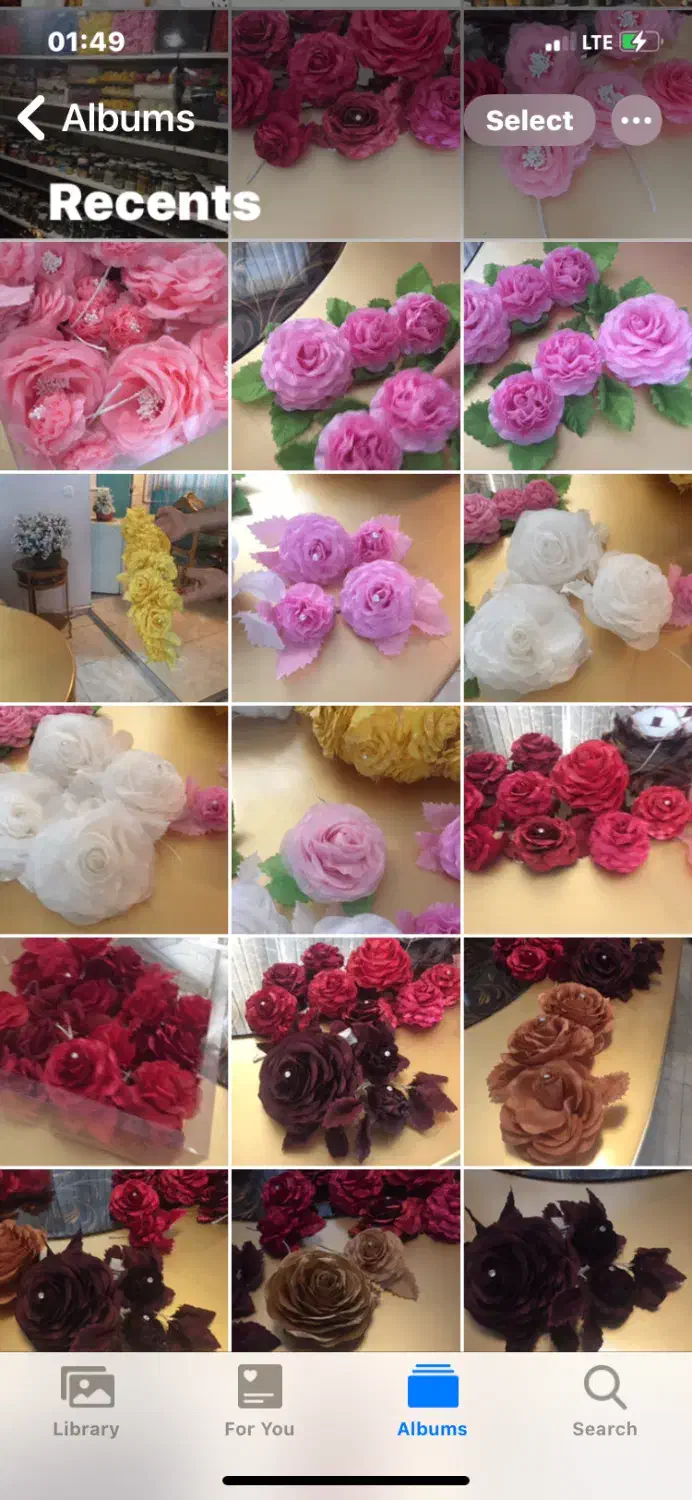Screen dimensions: 692x1500
Task: Select the Albums tab
Action: pyautogui.click(x=432, y=1401)
